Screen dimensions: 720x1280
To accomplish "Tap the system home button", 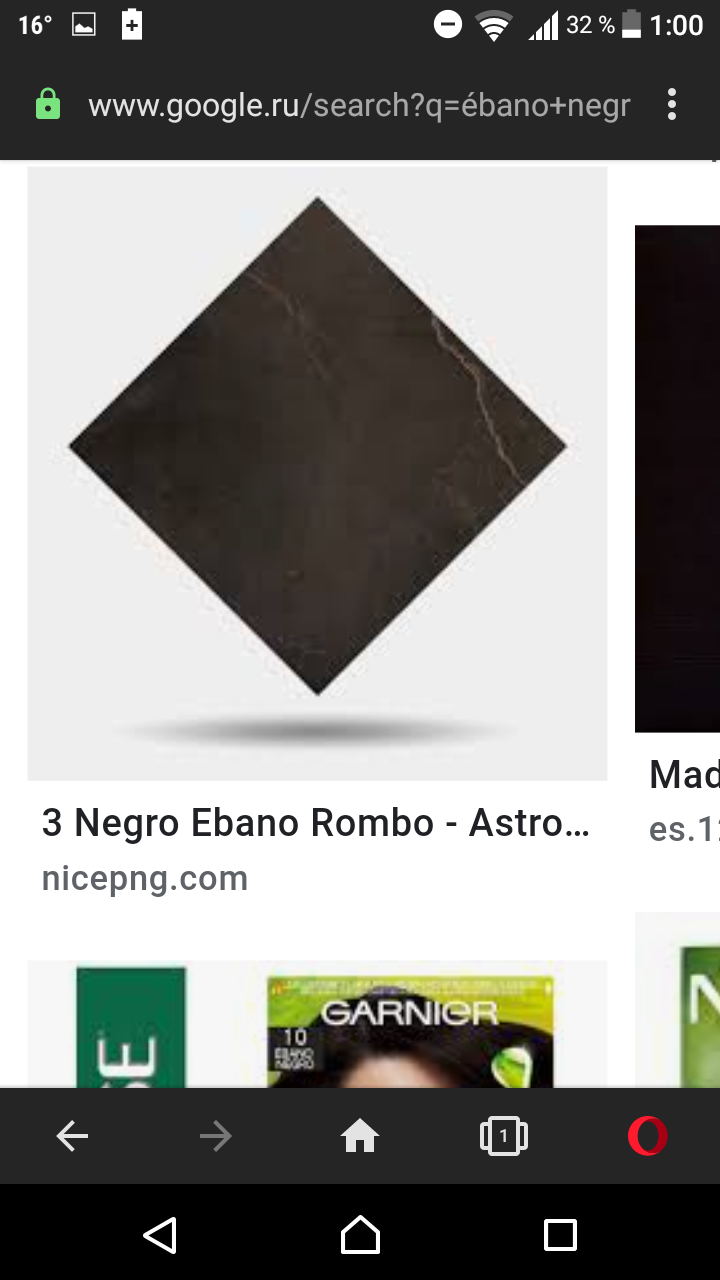I will coord(360,1235).
